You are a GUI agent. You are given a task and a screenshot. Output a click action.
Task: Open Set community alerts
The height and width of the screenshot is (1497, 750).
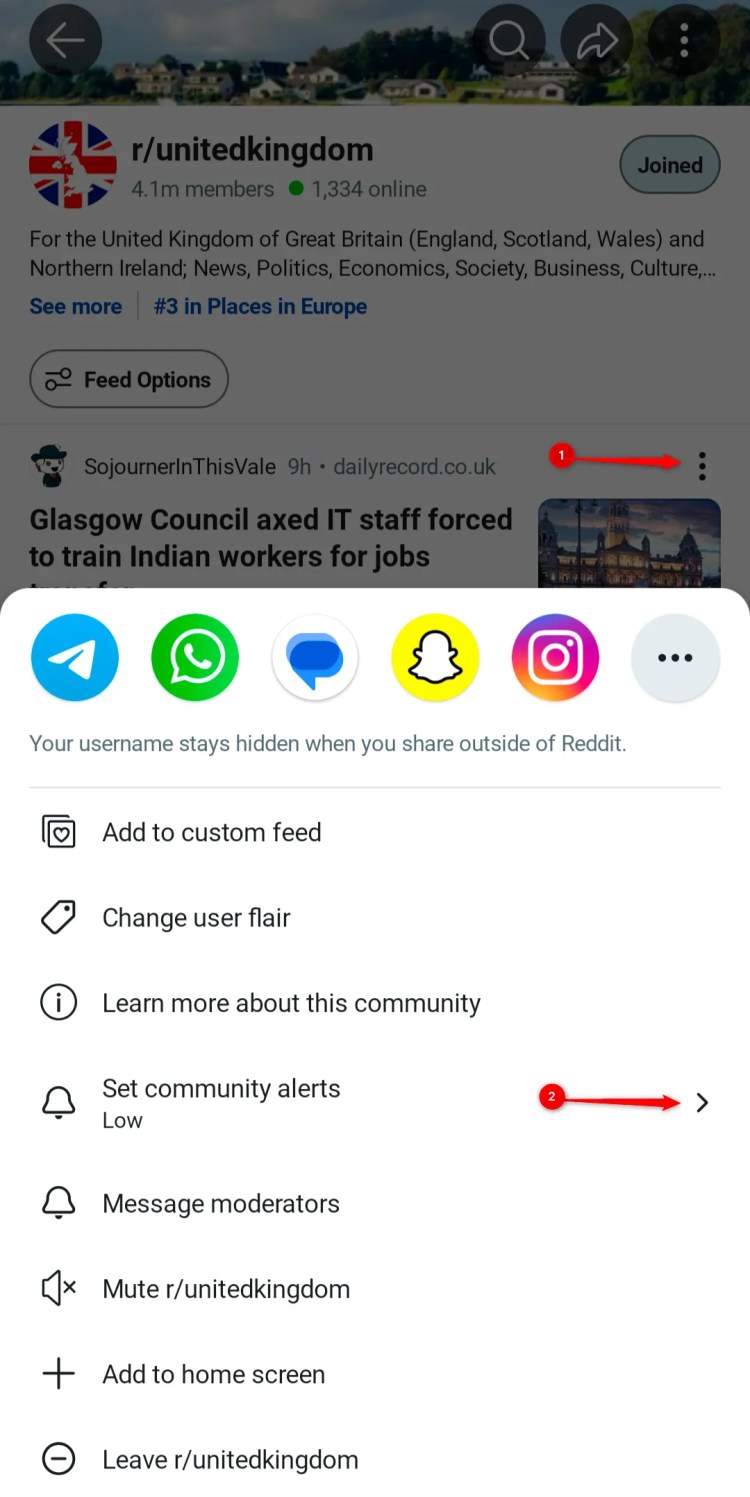pyautogui.click(x=221, y=1102)
